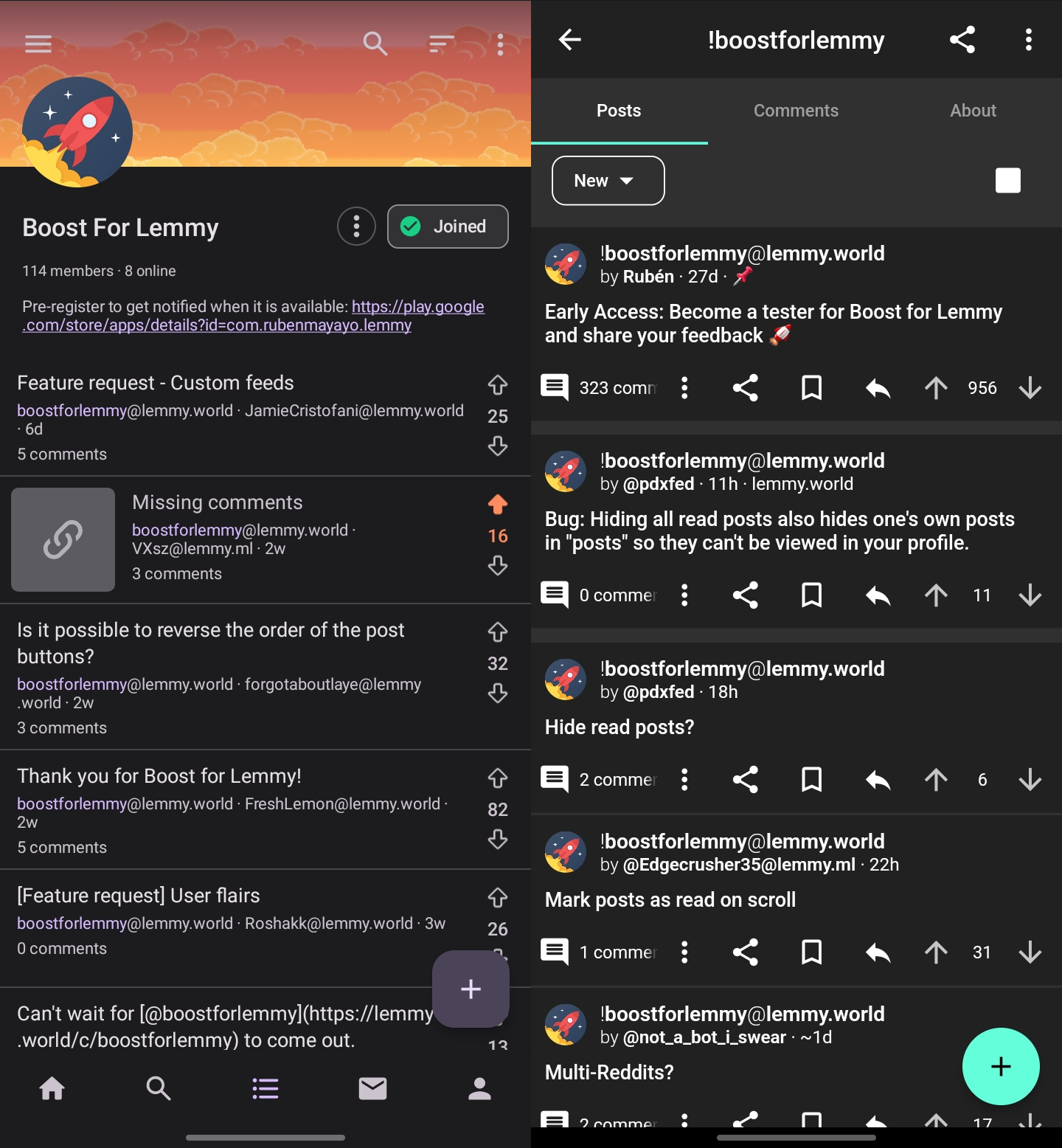Create a new post with teal plus button
This screenshot has height=1148, width=1062.
coord(1001,1066)
